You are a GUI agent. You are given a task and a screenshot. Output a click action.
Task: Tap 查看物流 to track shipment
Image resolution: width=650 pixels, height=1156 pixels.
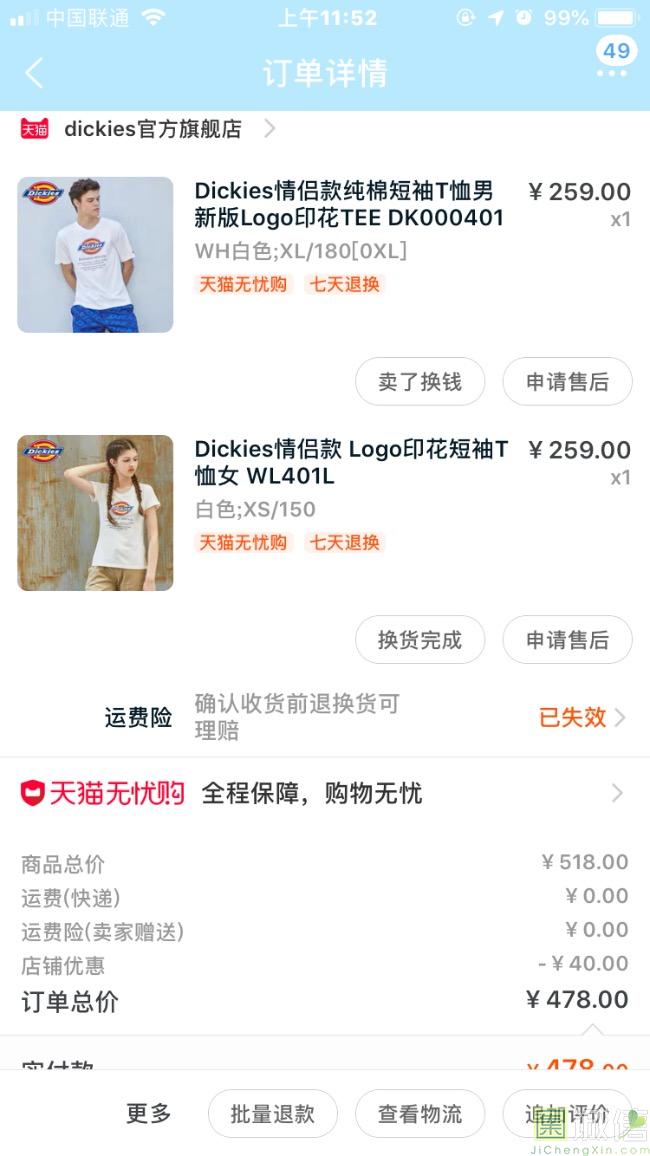tap(420, 1114)
